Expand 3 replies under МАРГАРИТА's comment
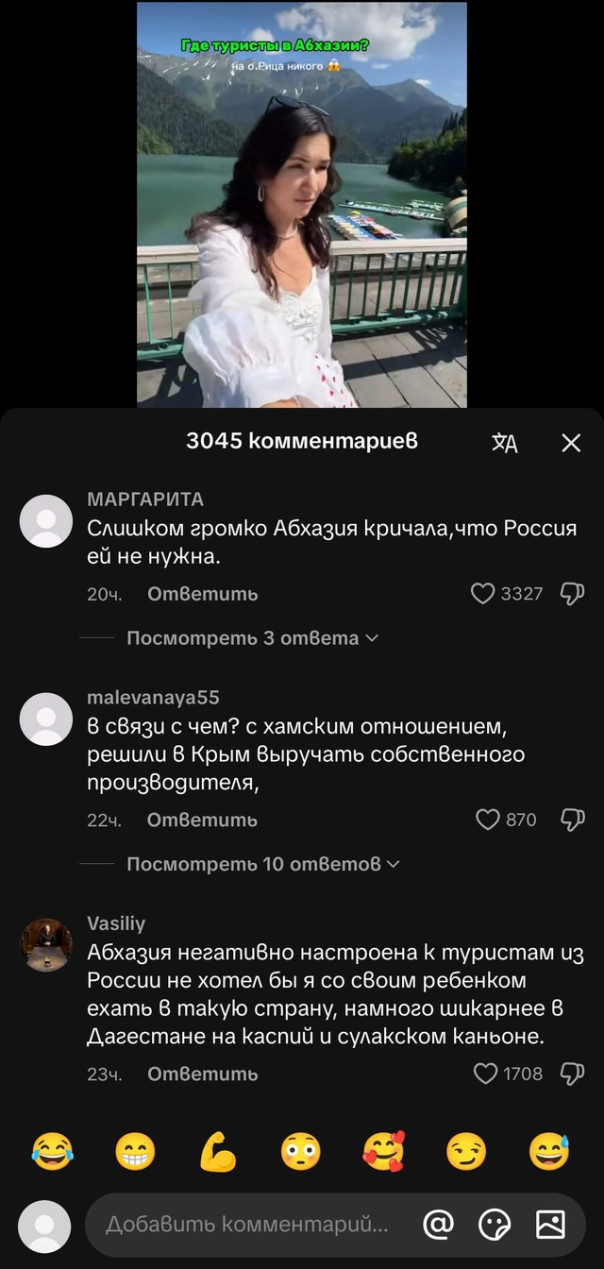 252,638
